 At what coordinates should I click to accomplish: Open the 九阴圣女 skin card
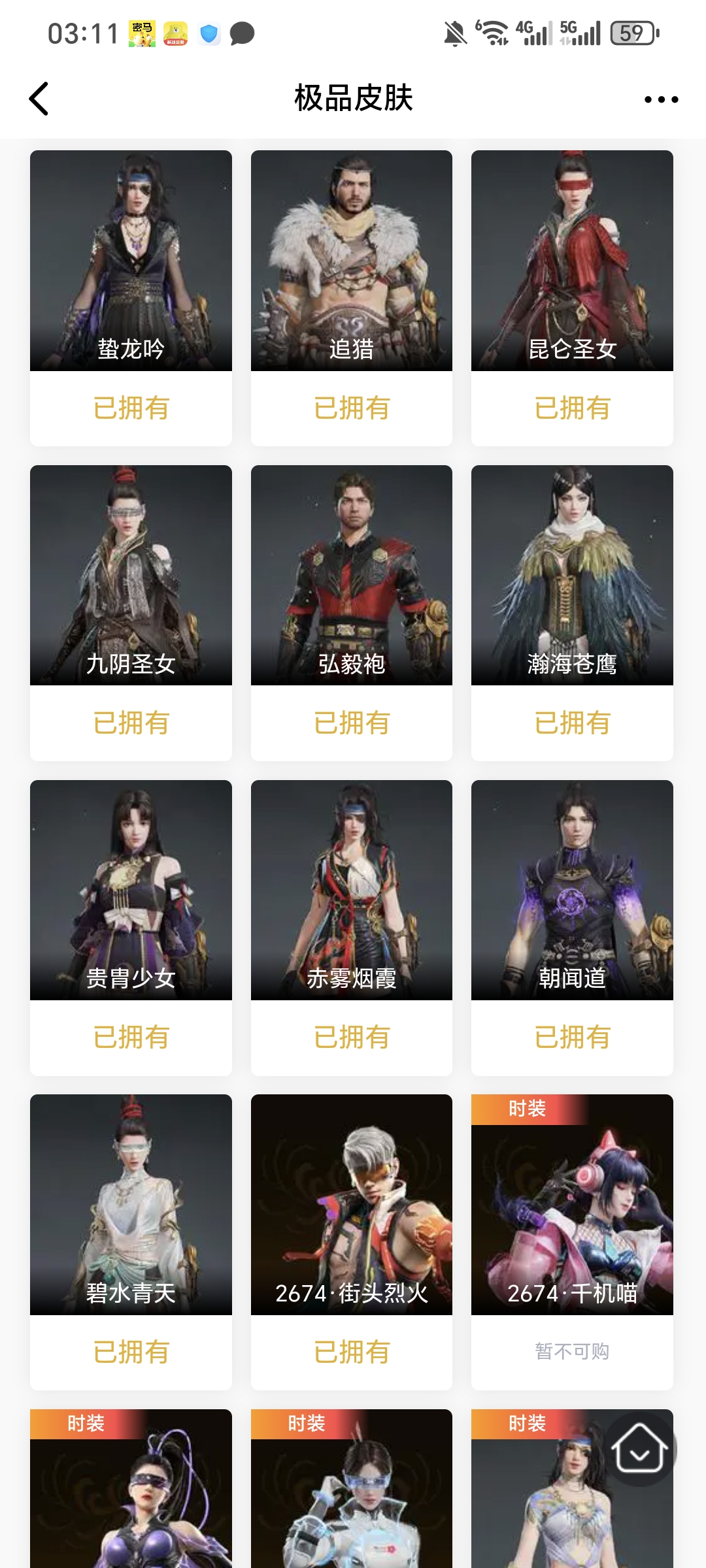131,576
